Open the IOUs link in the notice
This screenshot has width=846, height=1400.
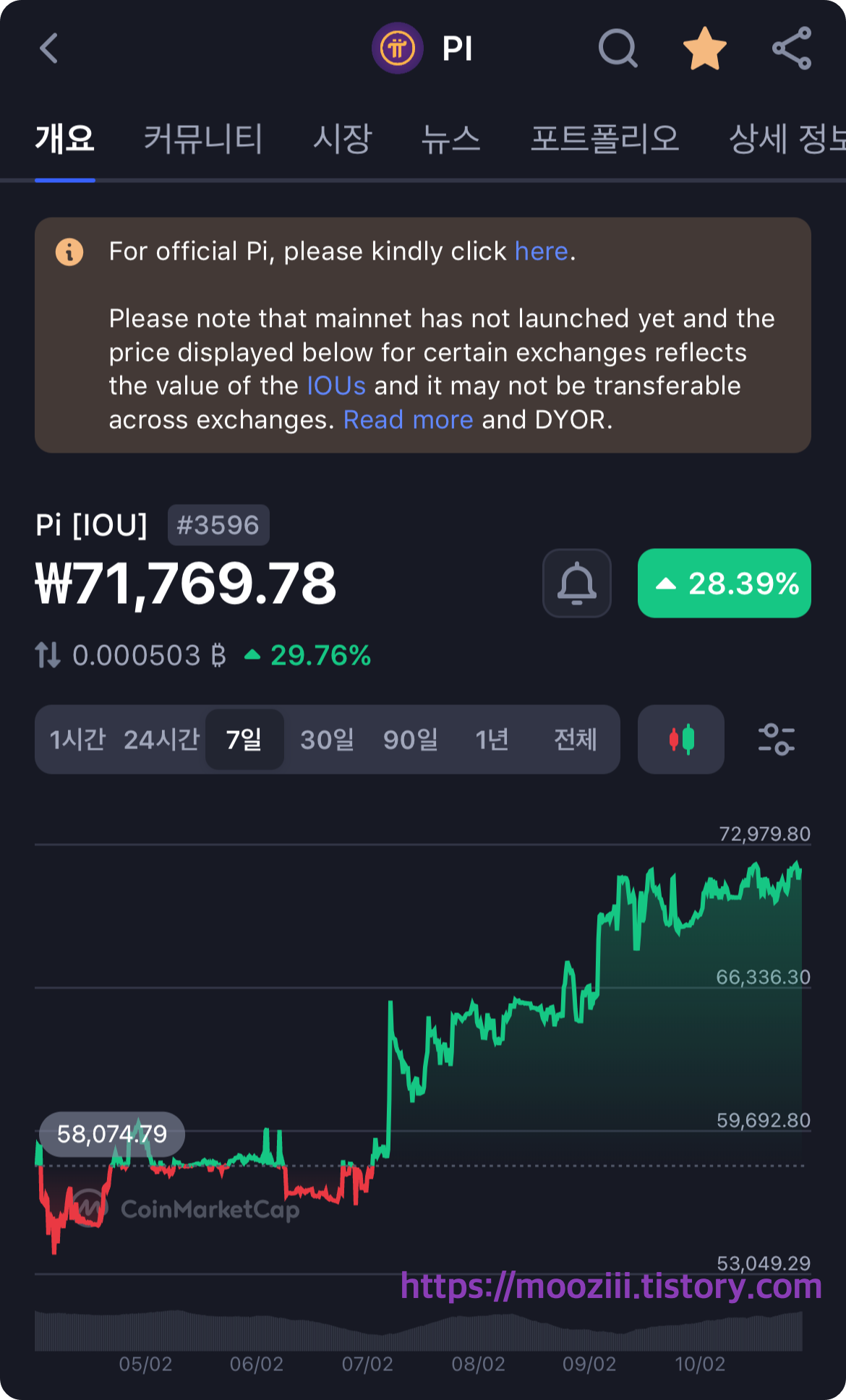pyautogui.click(x=336, y=385)
